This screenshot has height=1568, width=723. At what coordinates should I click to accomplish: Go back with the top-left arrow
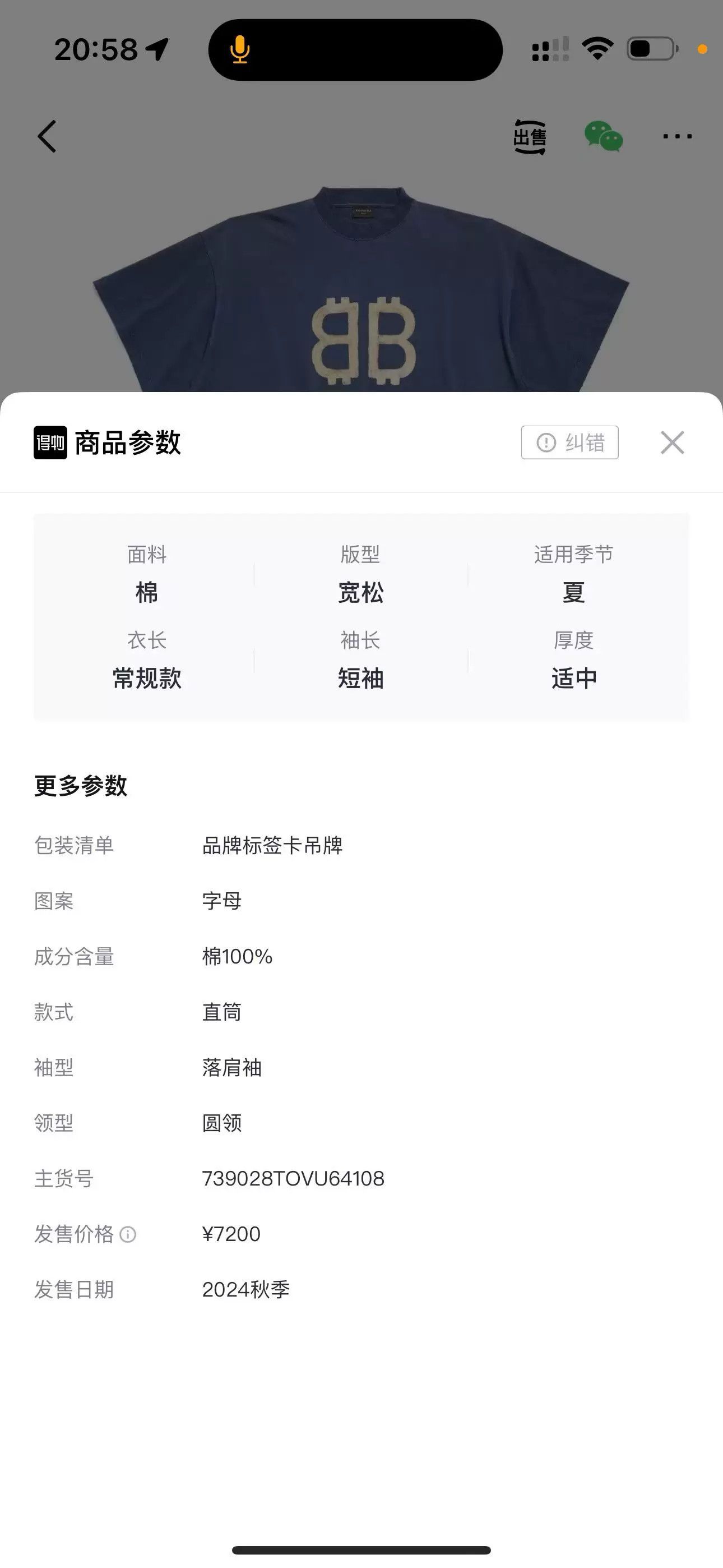[x=47, y=136]
